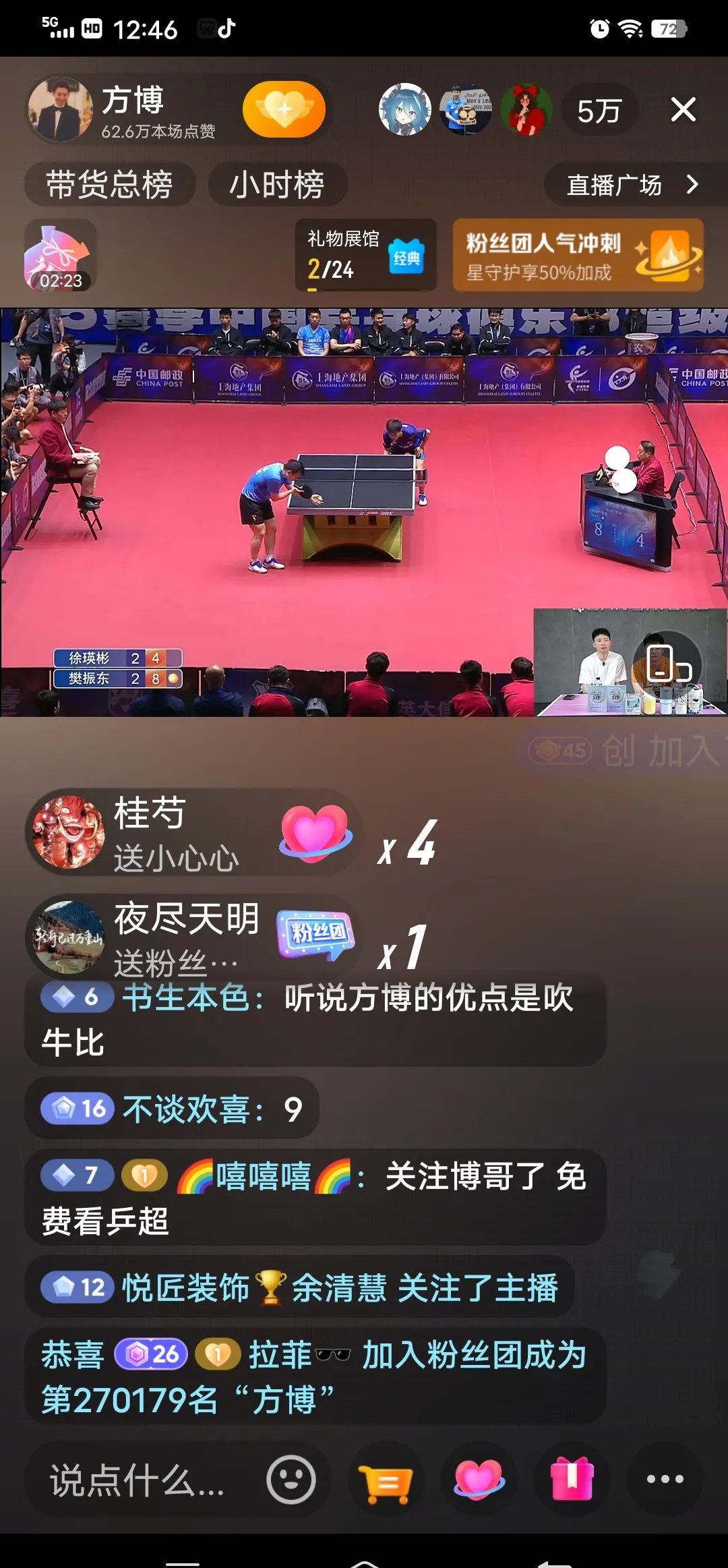Go to 直播广场

pos(632,184)
